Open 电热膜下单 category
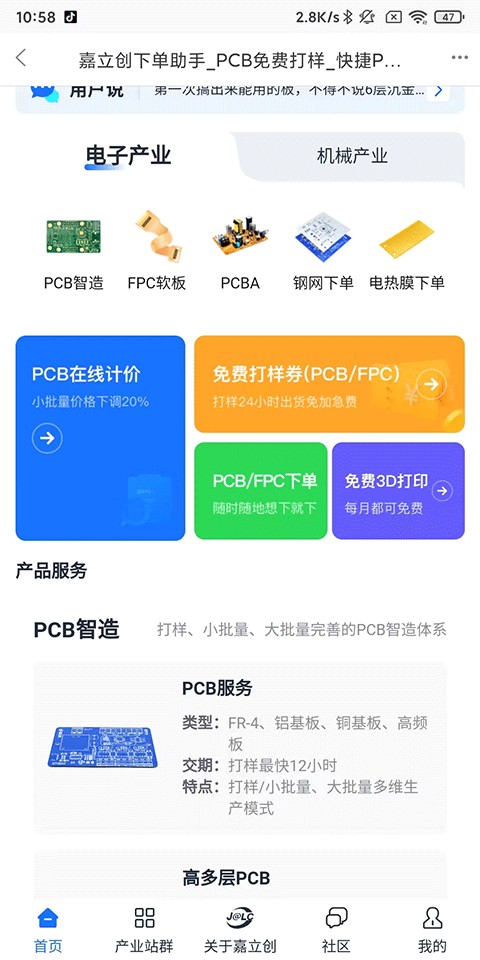Image resolution: width=480 pixels, height=960 pixels. click(407, 251)
